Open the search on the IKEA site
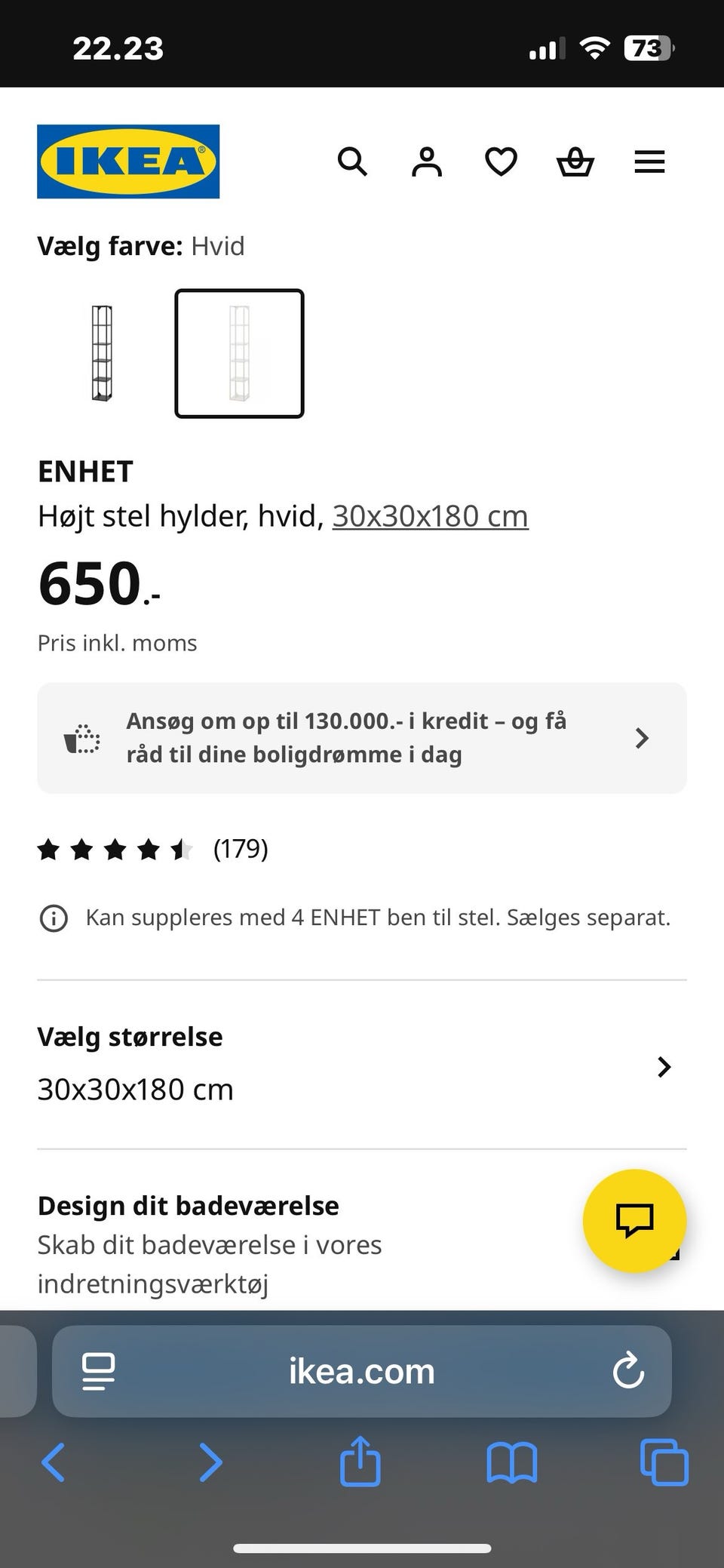 click(x=351, y=161)
